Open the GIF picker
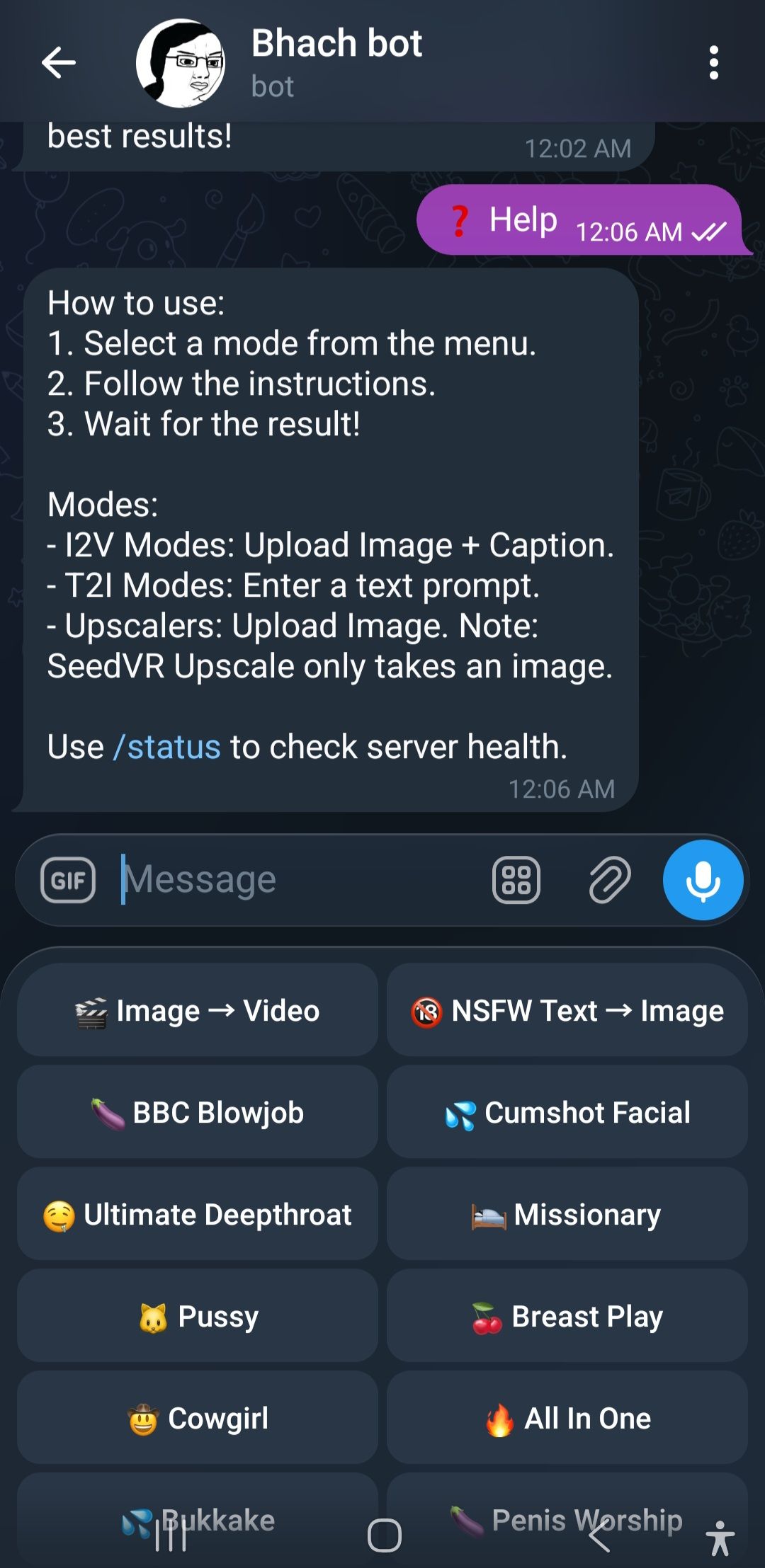This screenshot has width=765, height=1568. click(68, 880)
